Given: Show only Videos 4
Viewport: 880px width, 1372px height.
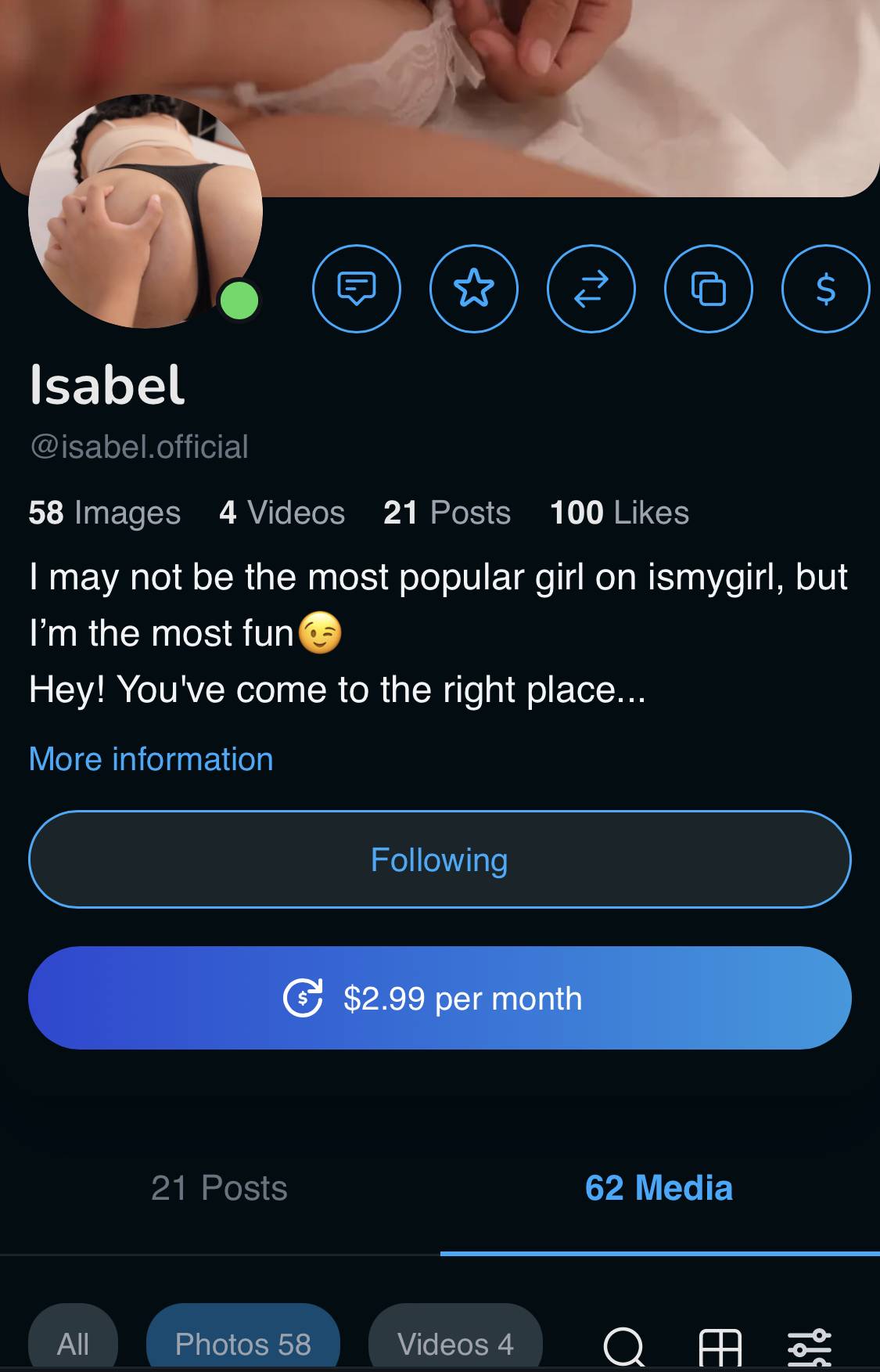Looking at the screenshot, I should click(x=455, y=1344).
